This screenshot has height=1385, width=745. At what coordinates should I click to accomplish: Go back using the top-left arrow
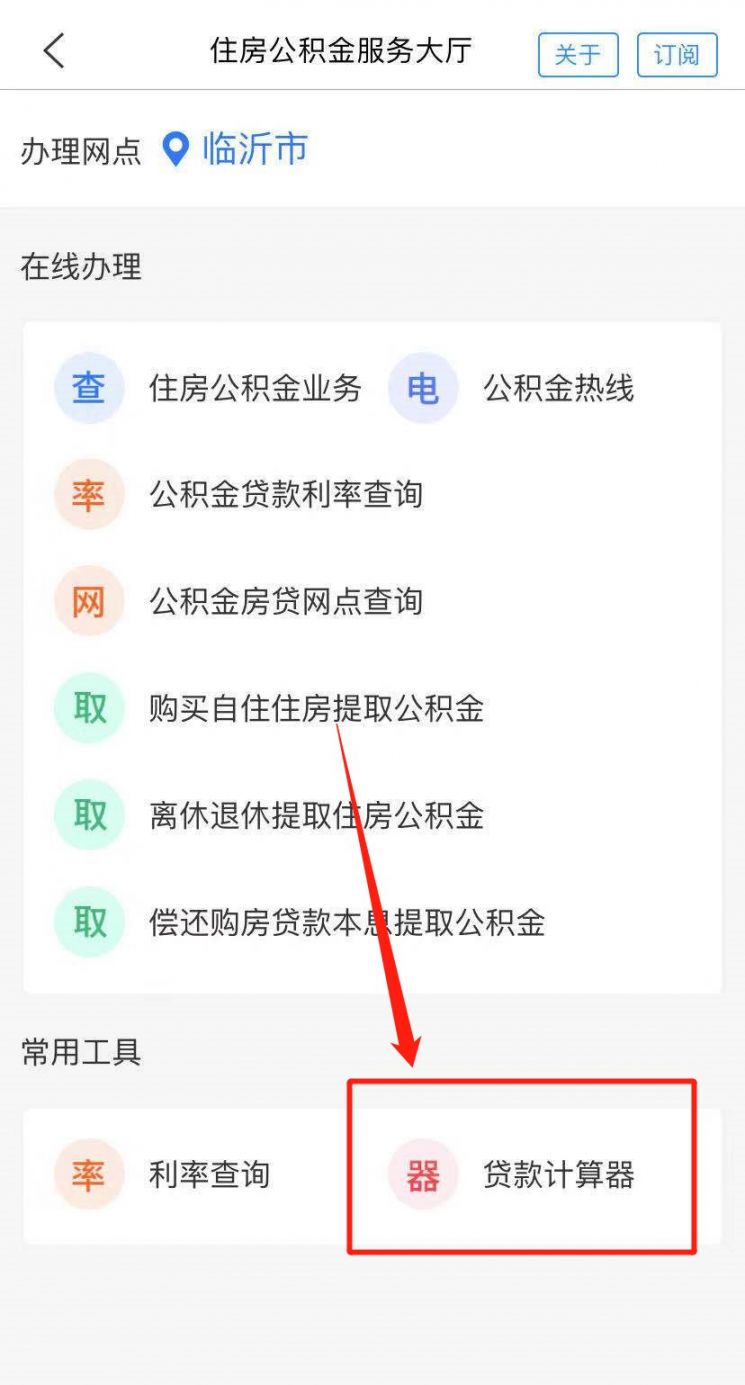click(54, 51)
